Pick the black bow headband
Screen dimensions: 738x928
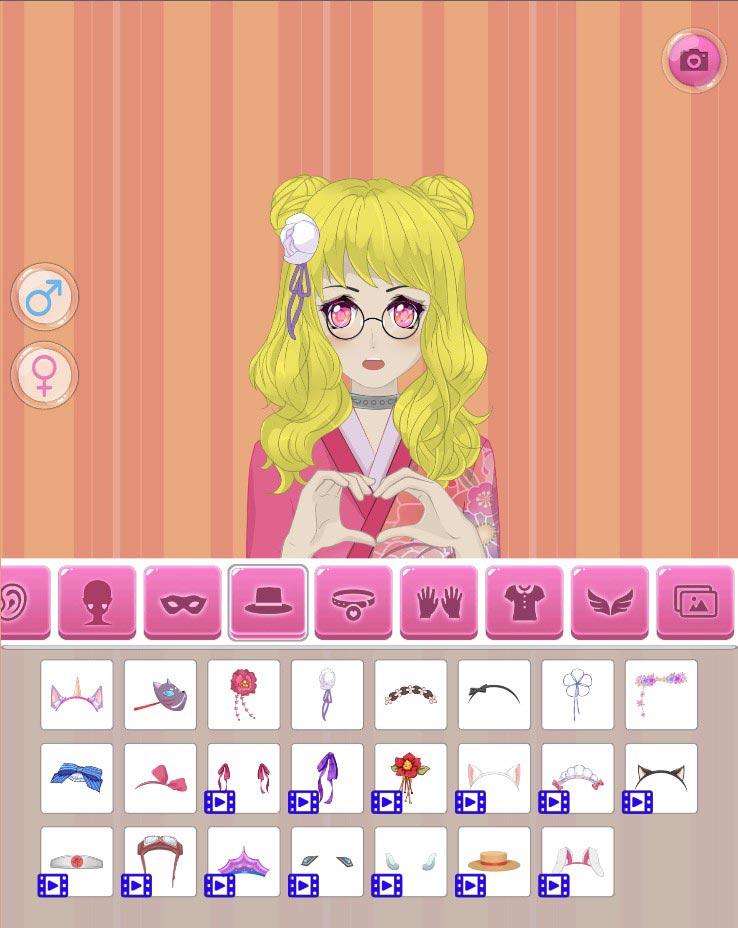pyautogui.click(x=495, y=694)
